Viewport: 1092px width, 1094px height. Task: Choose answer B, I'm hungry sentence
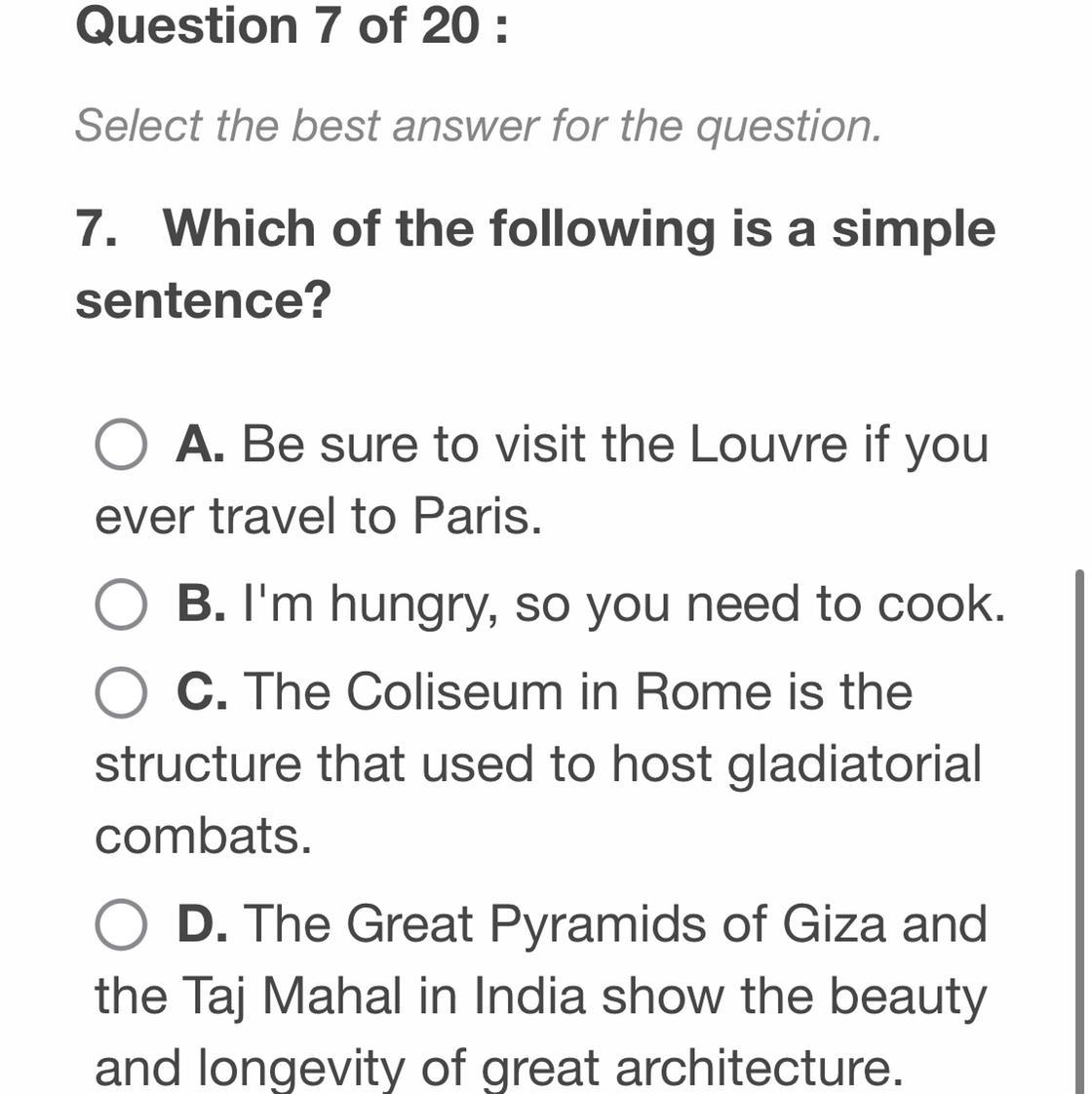(121, 605)
